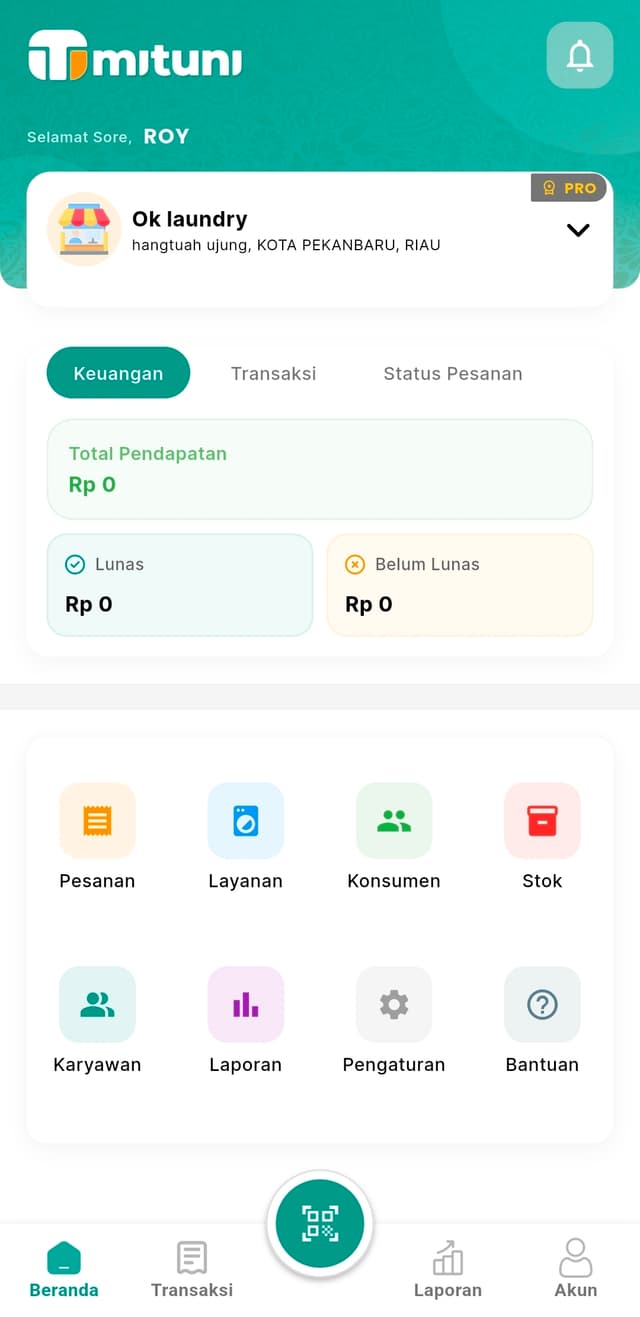640x1317 pixels.
Task: Go to Transaksi in bottom navigation
Action: coord(192,1269)
